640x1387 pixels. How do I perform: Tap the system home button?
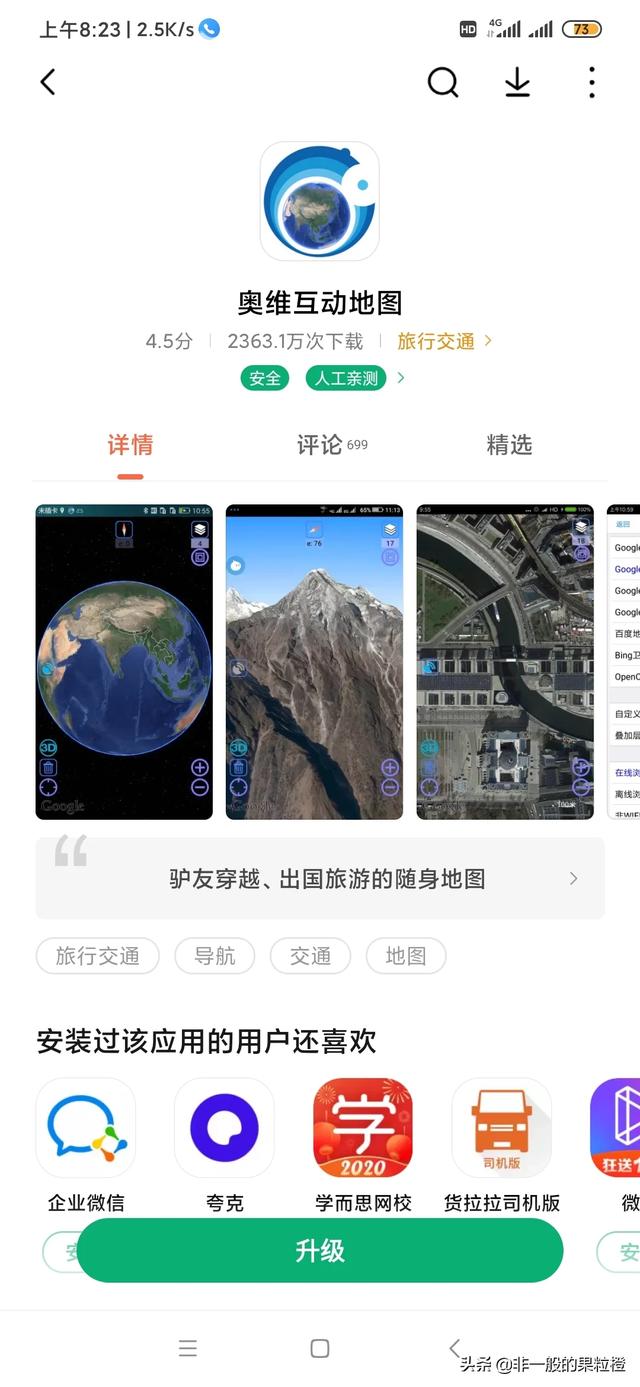pyautogui.click(x=320, y=1348)
